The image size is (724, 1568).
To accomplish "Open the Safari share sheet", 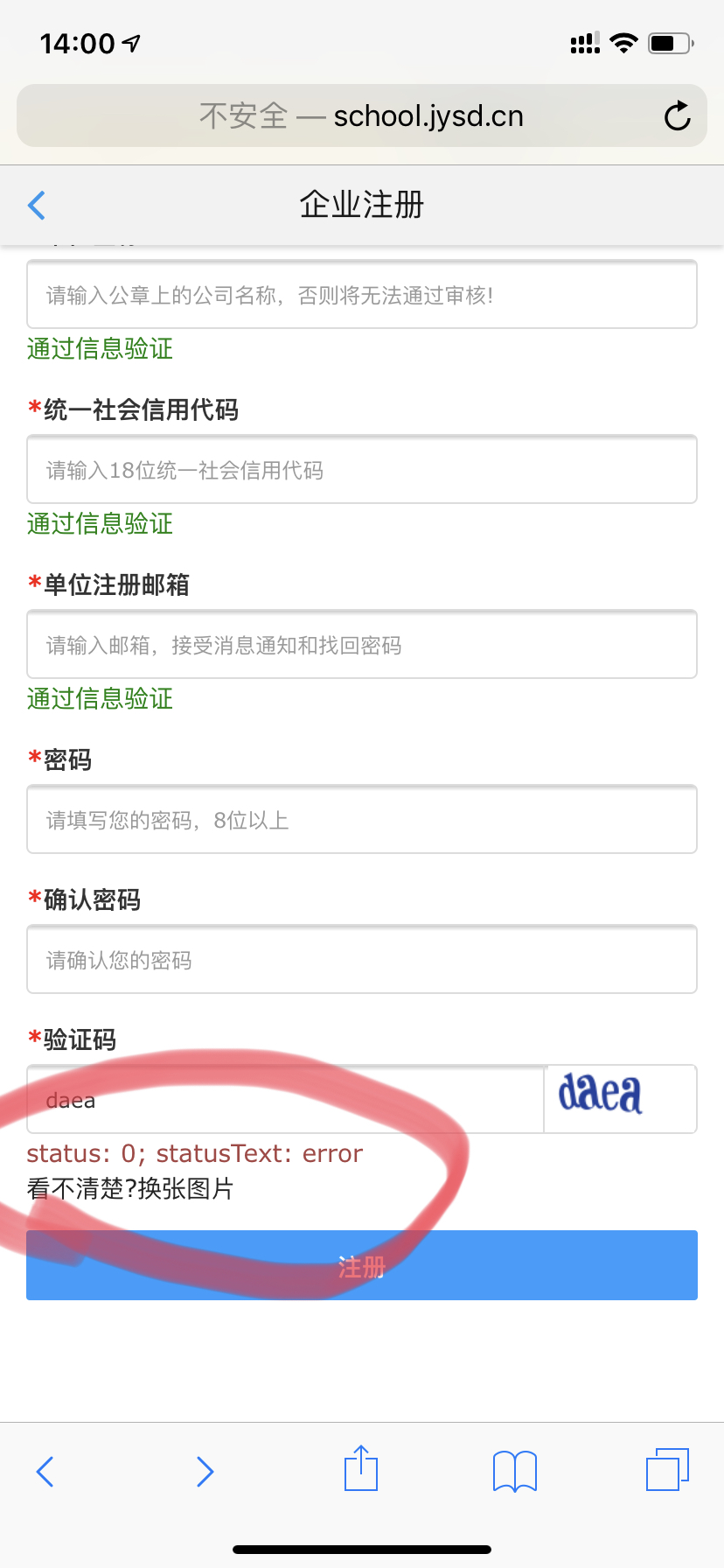I will [x=361, y=1468].
